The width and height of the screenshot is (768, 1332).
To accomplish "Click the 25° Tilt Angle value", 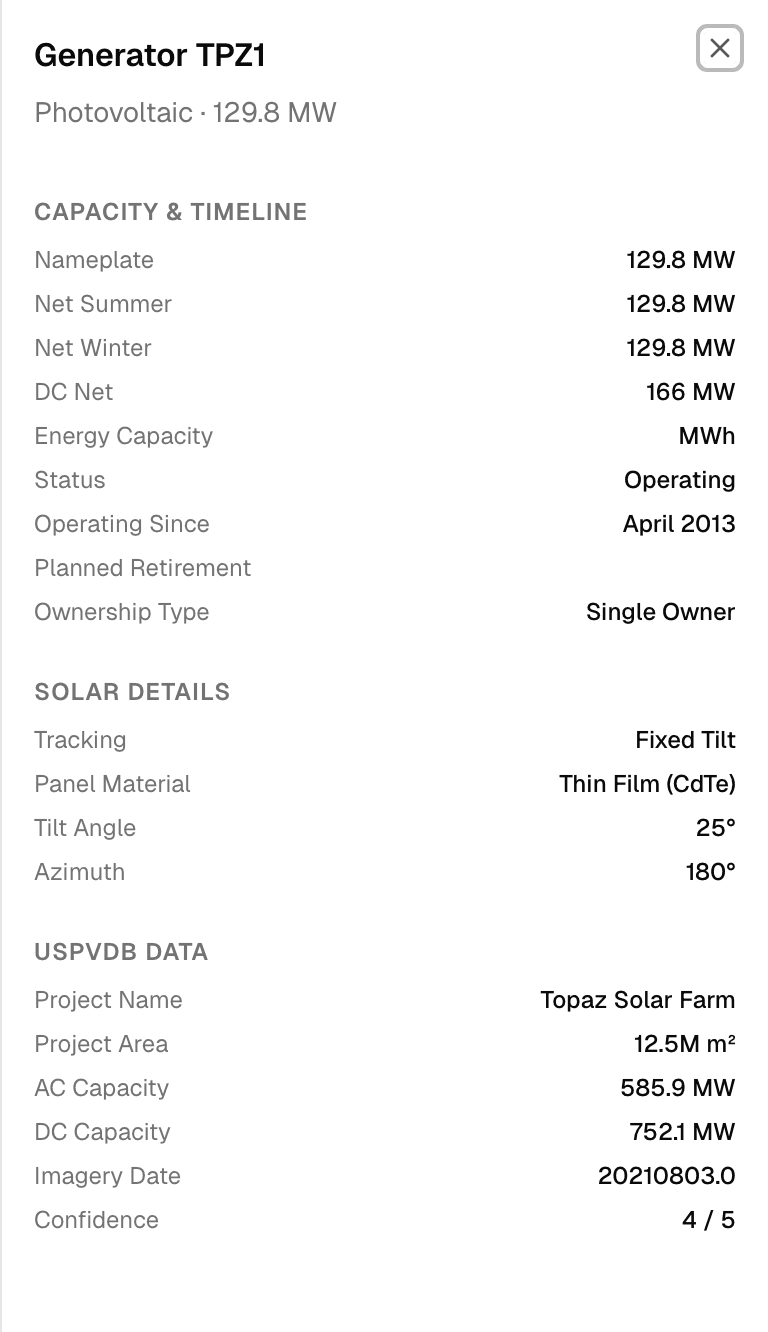I will click(x=711, y=827).
